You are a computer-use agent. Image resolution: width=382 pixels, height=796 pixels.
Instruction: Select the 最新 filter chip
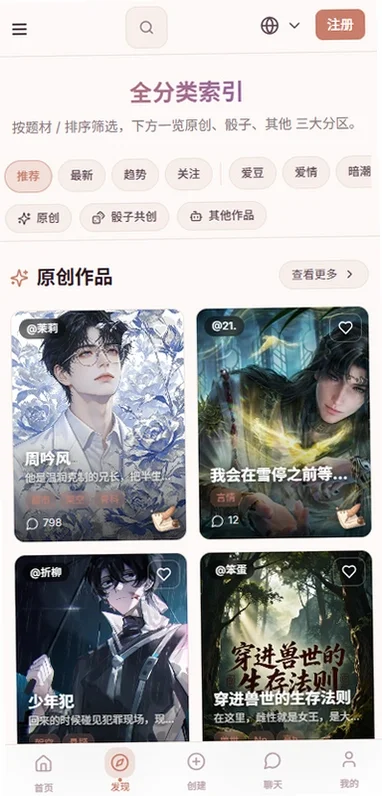(x=81, y=176)
